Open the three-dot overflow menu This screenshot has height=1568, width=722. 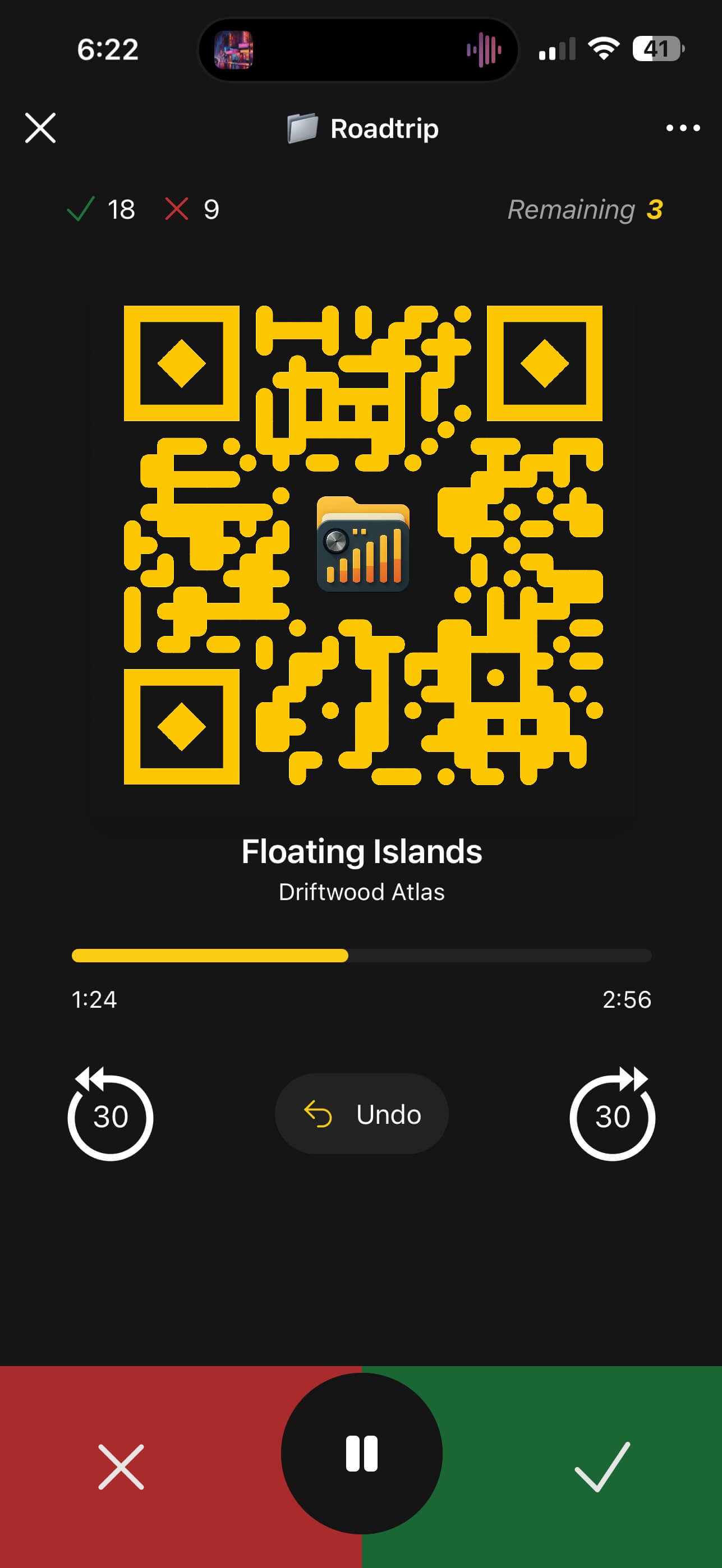point(682,128)
